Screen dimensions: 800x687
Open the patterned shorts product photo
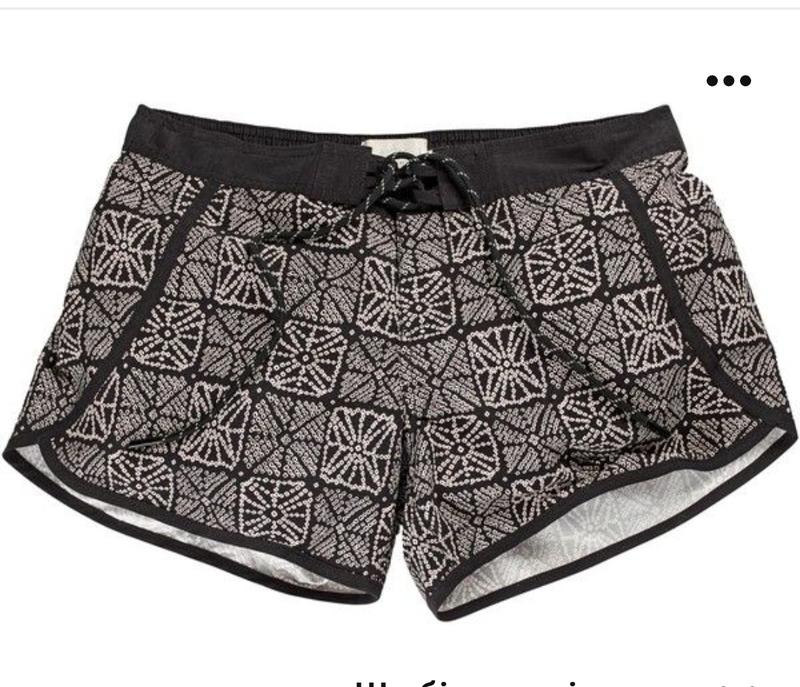(400, 360)
